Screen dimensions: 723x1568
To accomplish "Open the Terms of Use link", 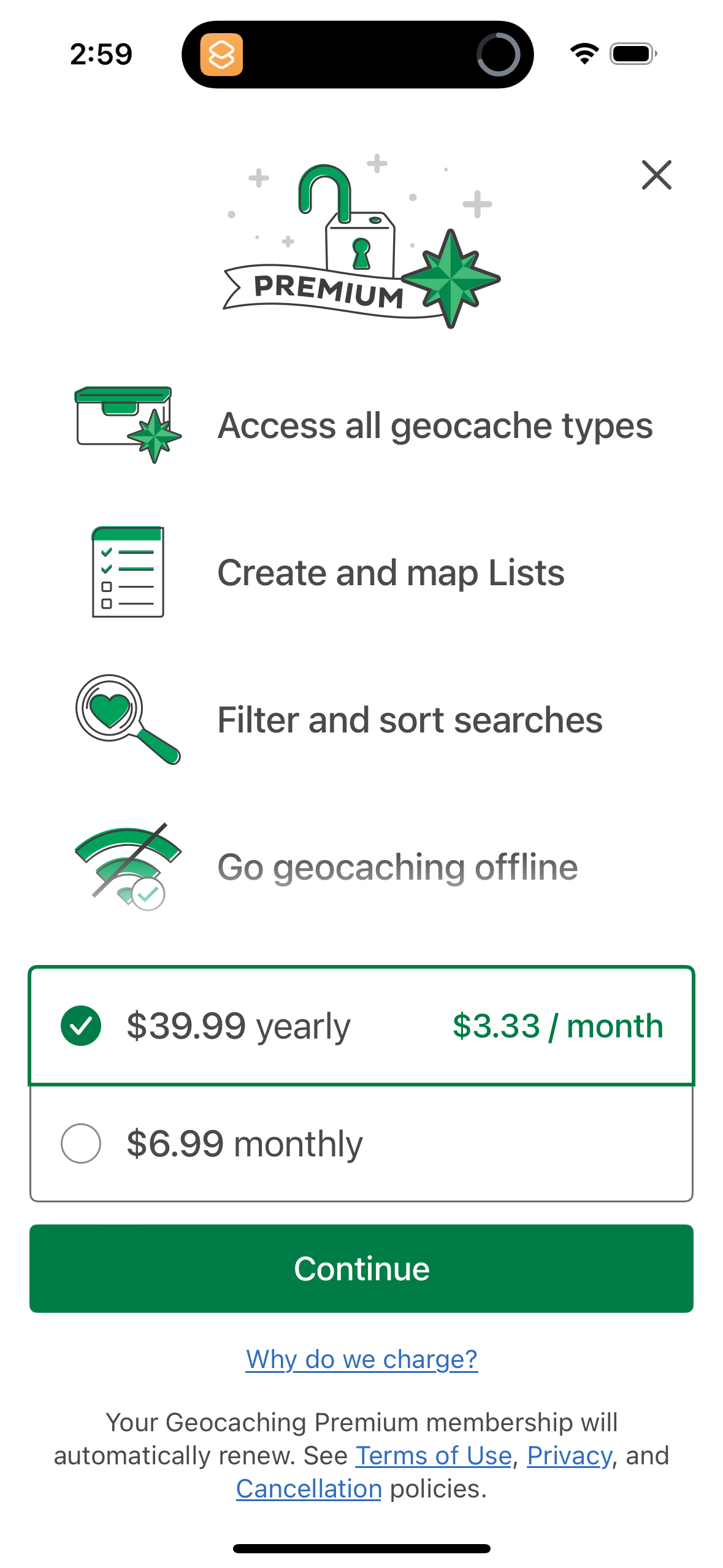I will click(x=434, y=1455).
